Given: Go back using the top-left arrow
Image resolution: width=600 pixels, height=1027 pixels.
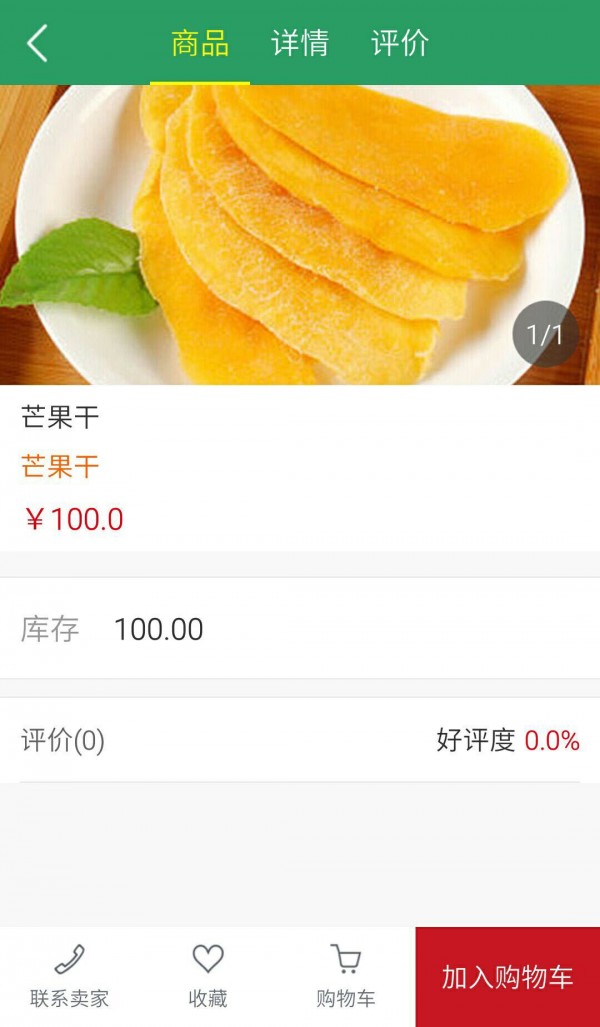Looking at the screenshot, I should tap(37, 43).
